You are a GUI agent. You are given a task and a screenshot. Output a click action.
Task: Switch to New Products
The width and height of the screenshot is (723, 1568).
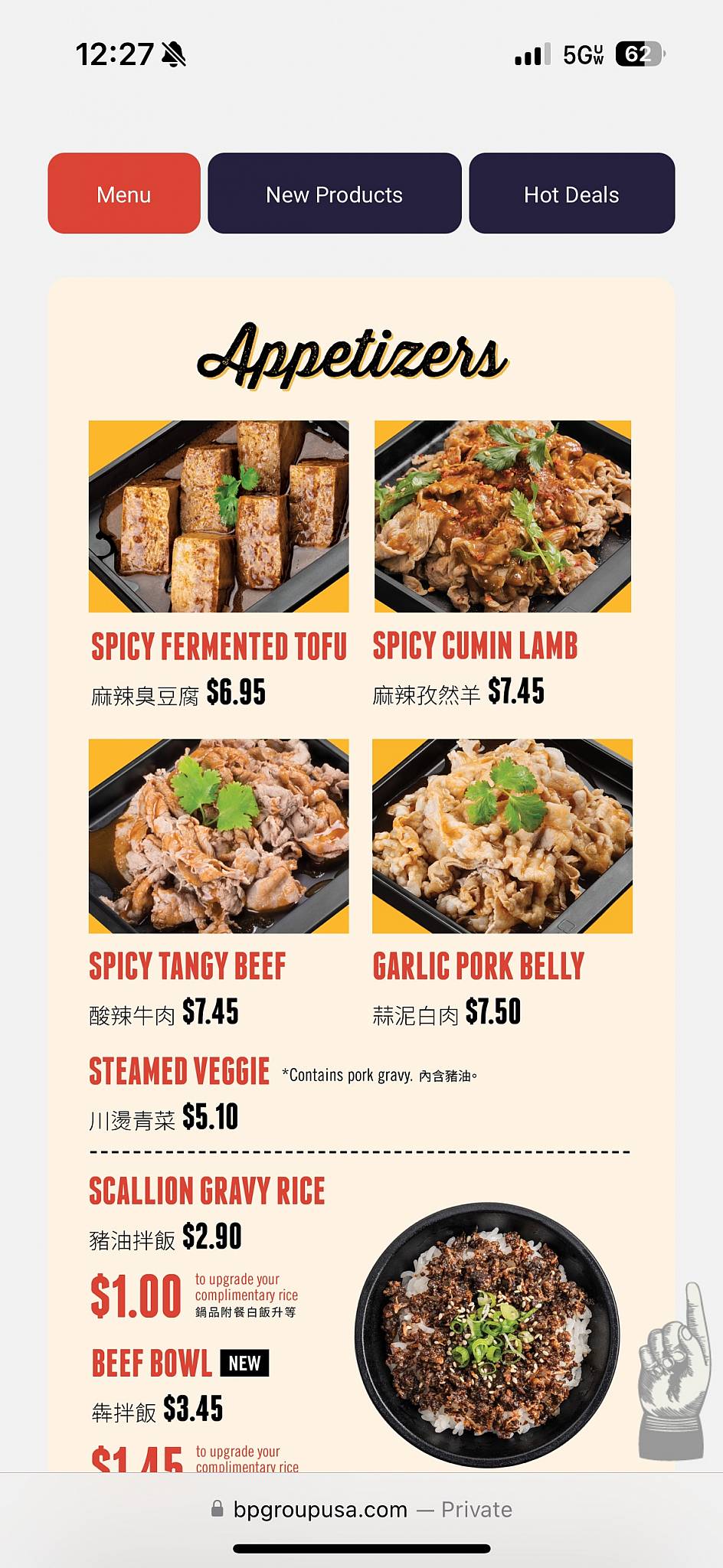pos(335,194)
